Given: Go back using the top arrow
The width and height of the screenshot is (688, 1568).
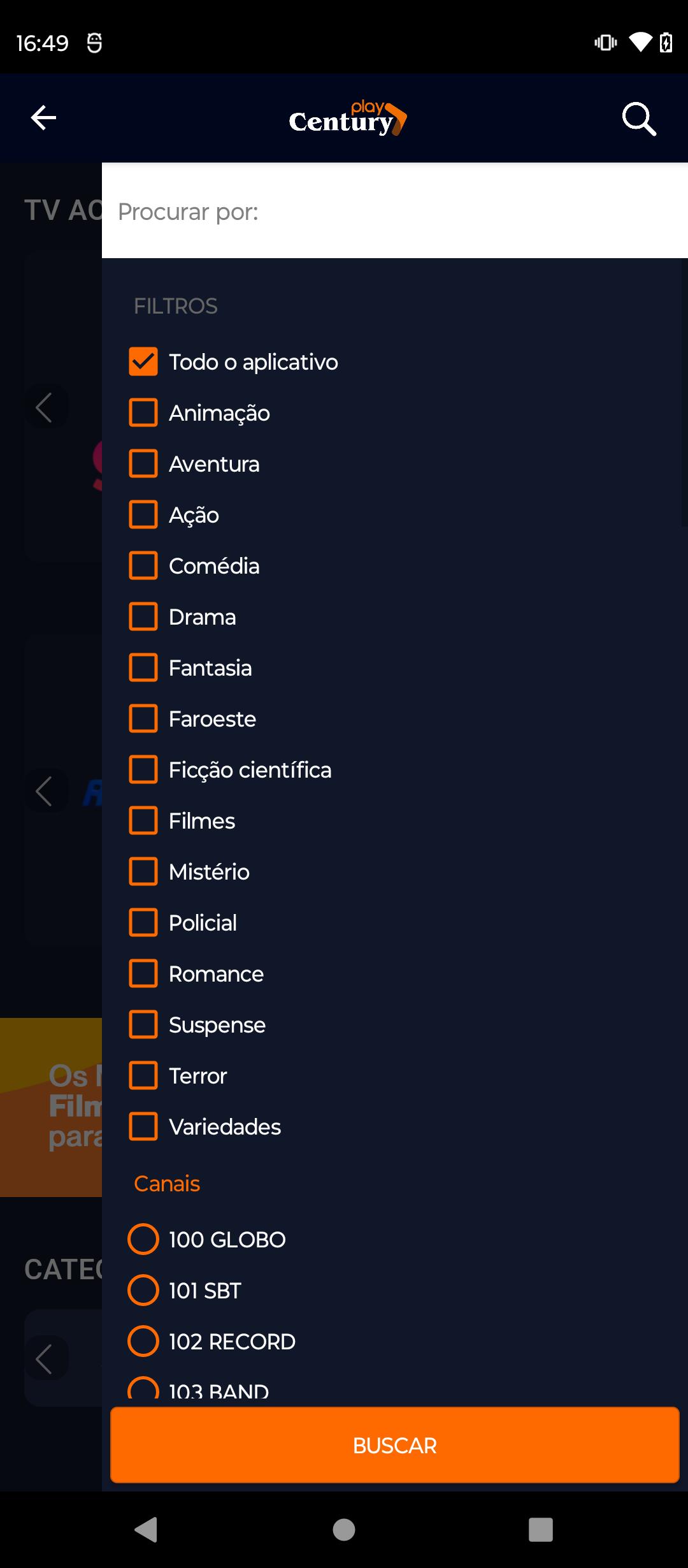Looking at the screenshot, I should 43,118.
